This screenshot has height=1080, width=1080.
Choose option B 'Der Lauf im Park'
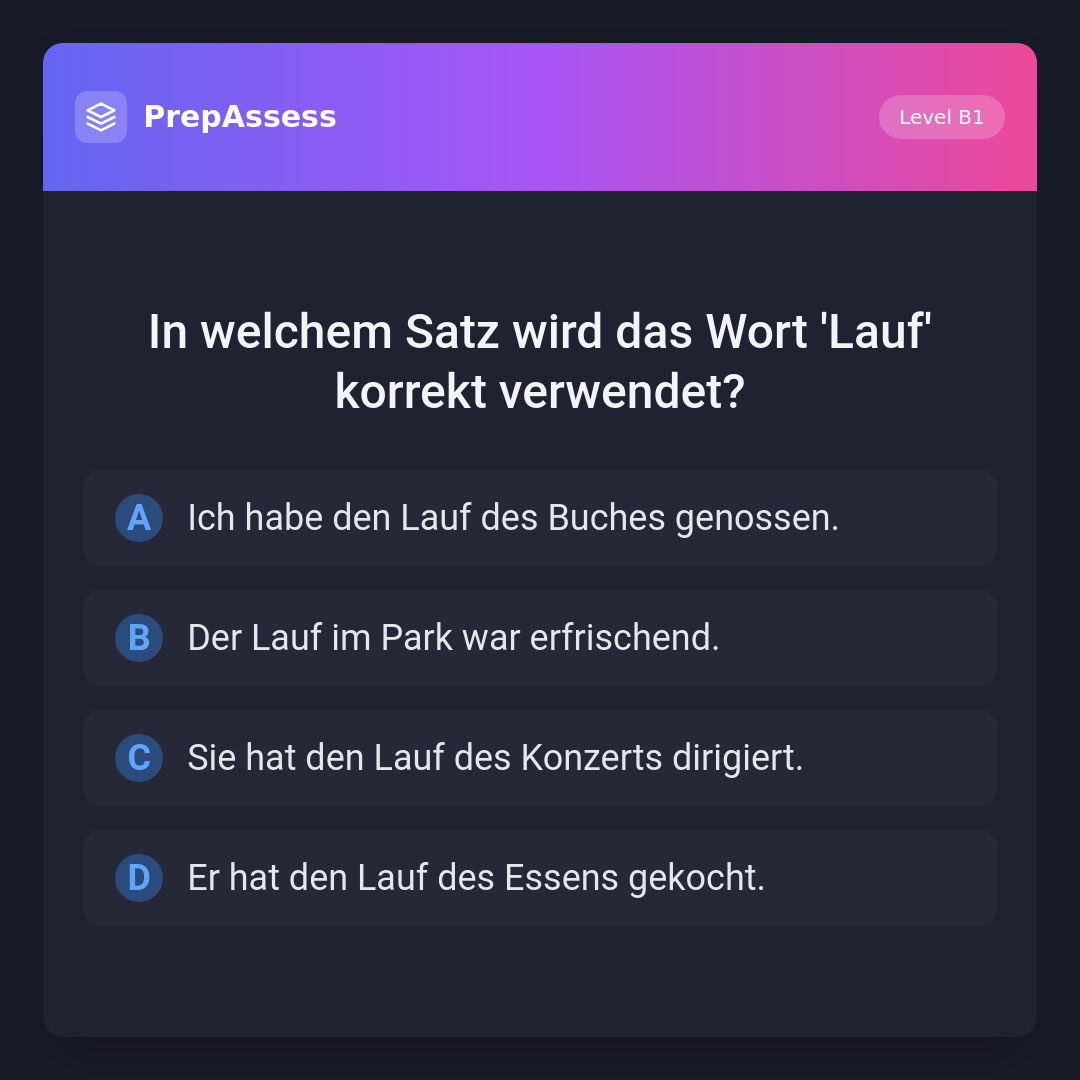point(539,638)
